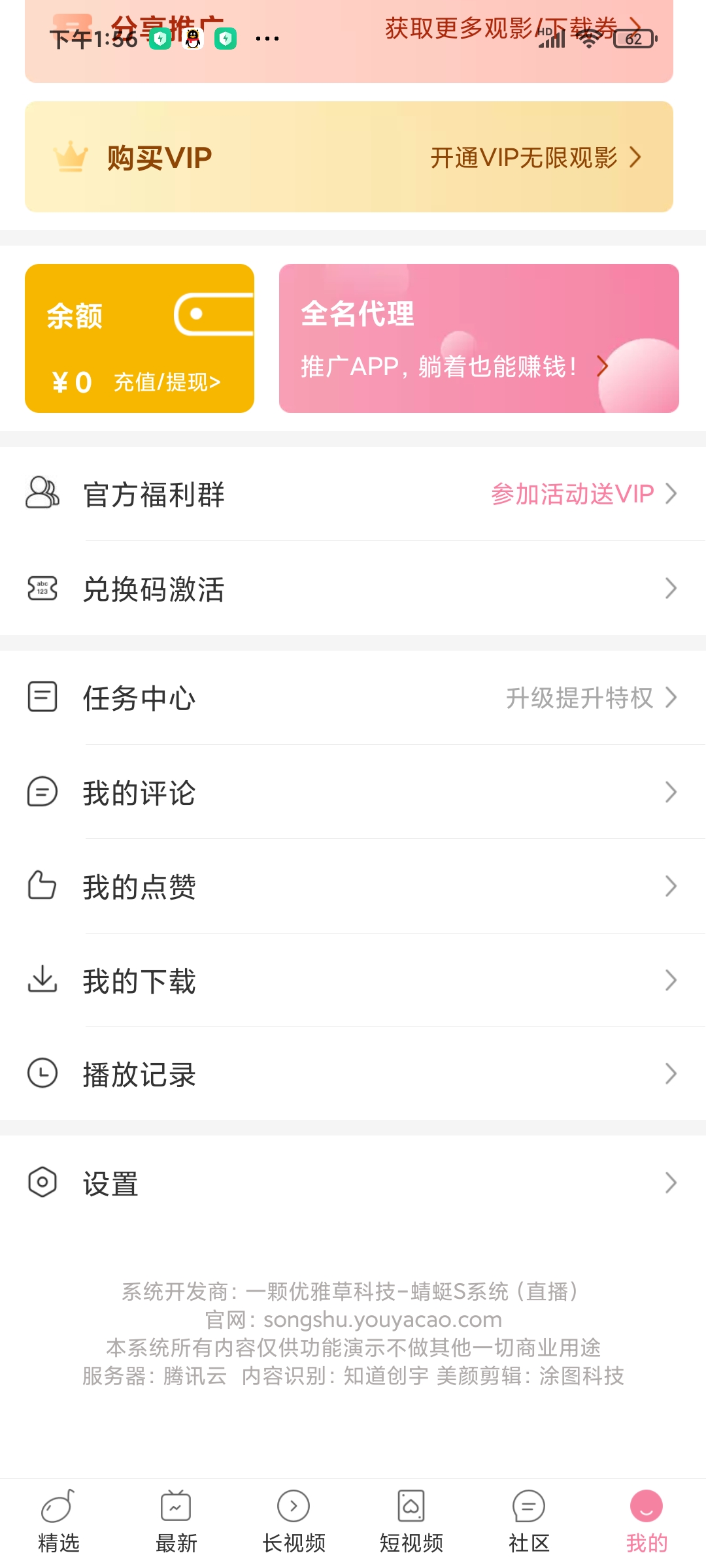This screenshot has width=706, height=1568.
Task: Open 我的下载 my downloads
Action: coord(353,981)
